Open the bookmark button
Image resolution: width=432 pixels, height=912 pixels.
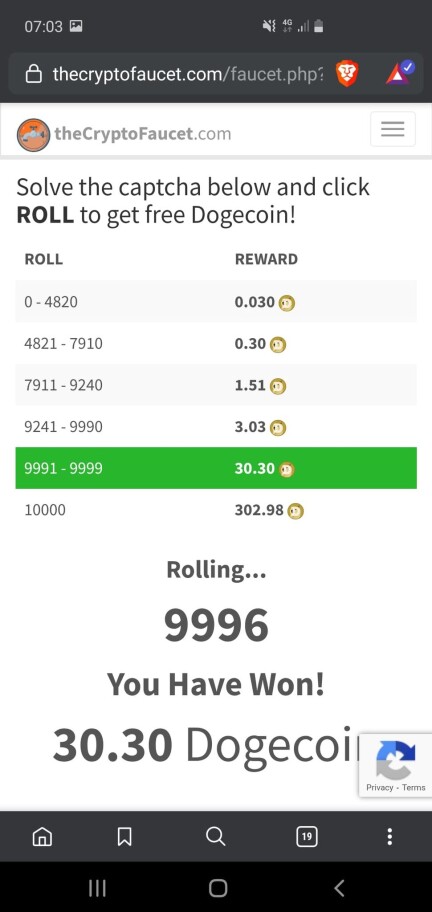[124, 837]
